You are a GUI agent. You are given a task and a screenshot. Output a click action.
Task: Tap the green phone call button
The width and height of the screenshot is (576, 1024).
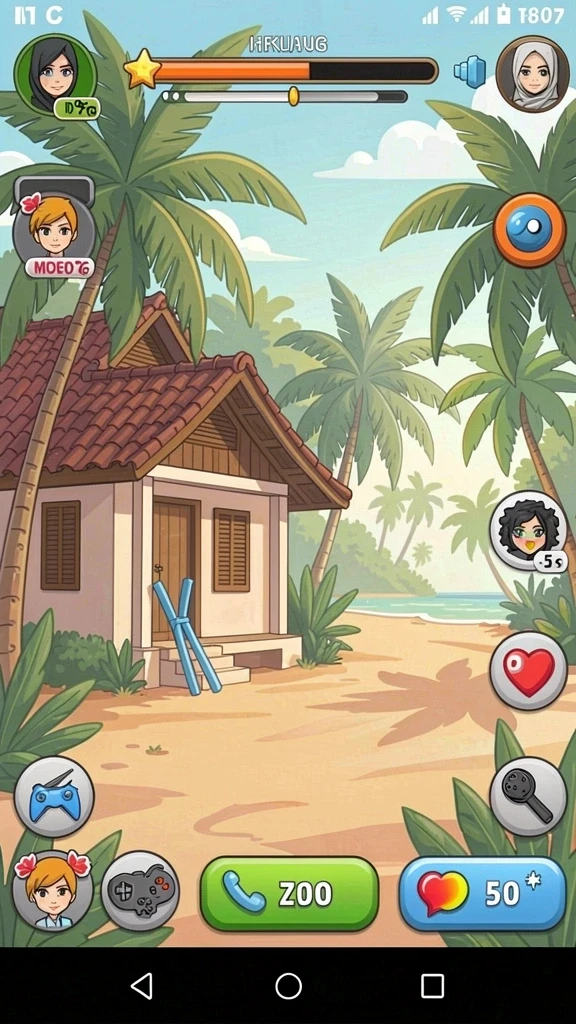pyautogui.click(x=289, y=893)
